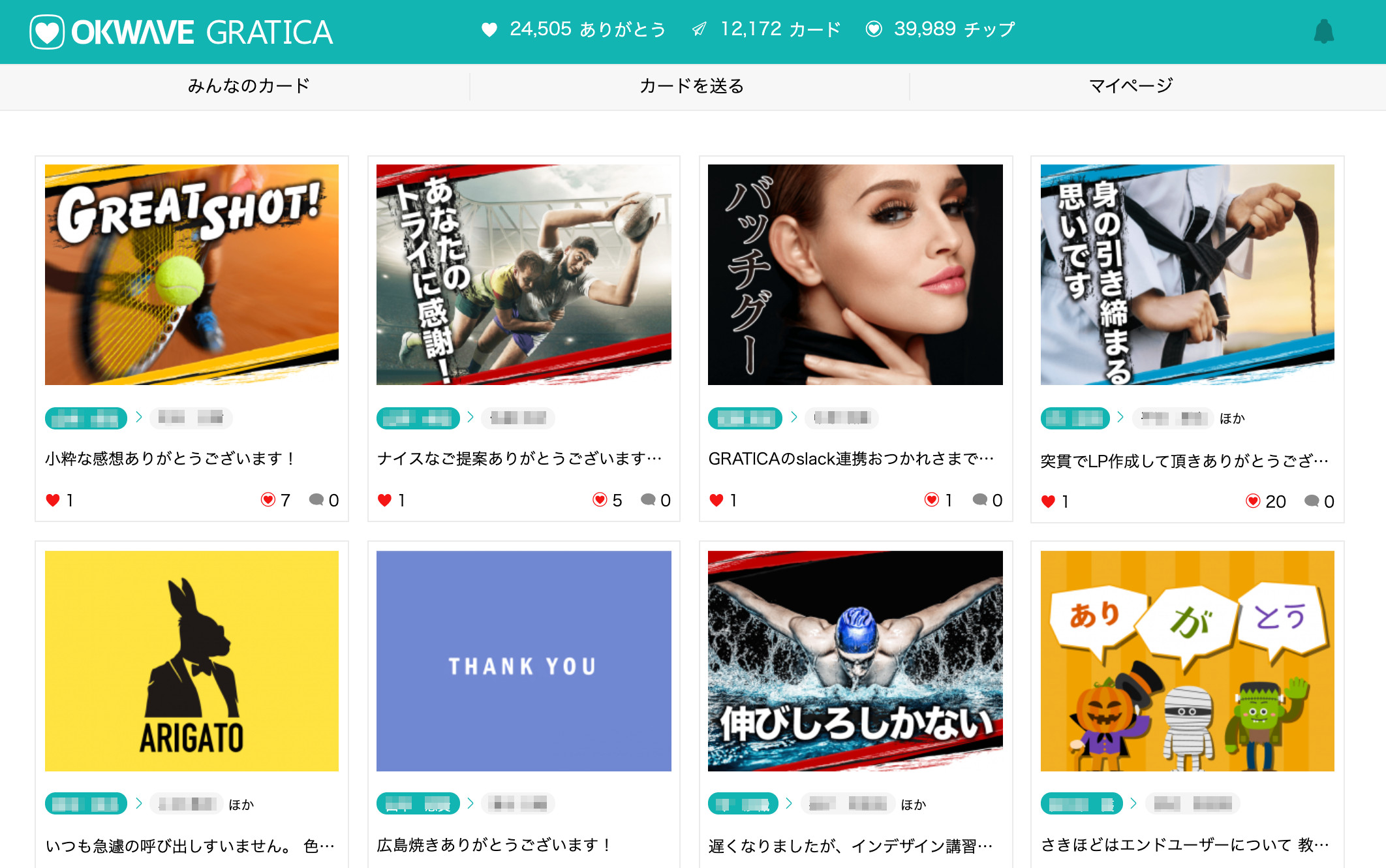Image resolution: width=1386 pixels, height=868 pixels.
Task: Open the マイページ tab
Action: (x=1131, y=85)
